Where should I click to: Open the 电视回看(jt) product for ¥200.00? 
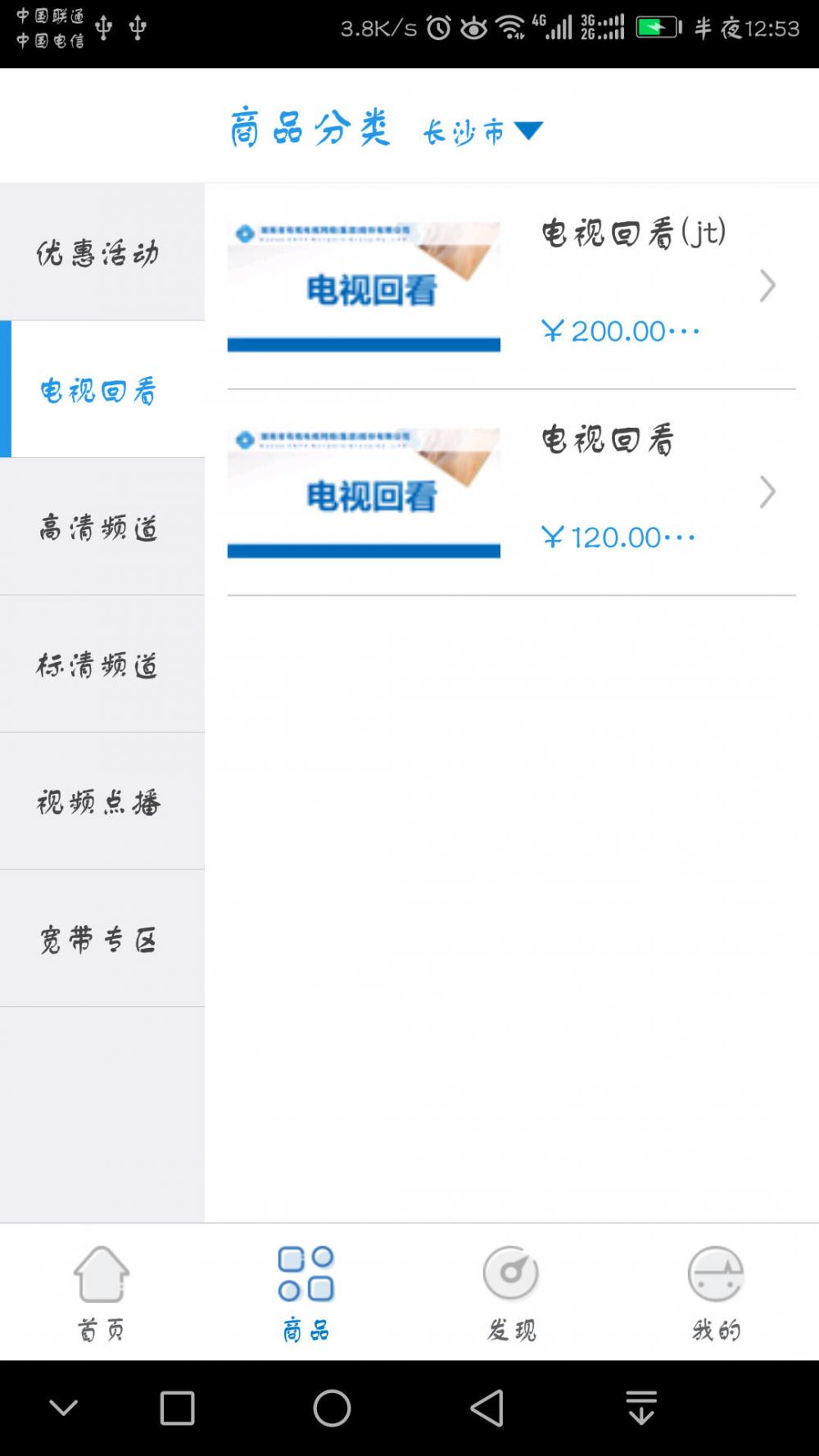coord(511,286)
